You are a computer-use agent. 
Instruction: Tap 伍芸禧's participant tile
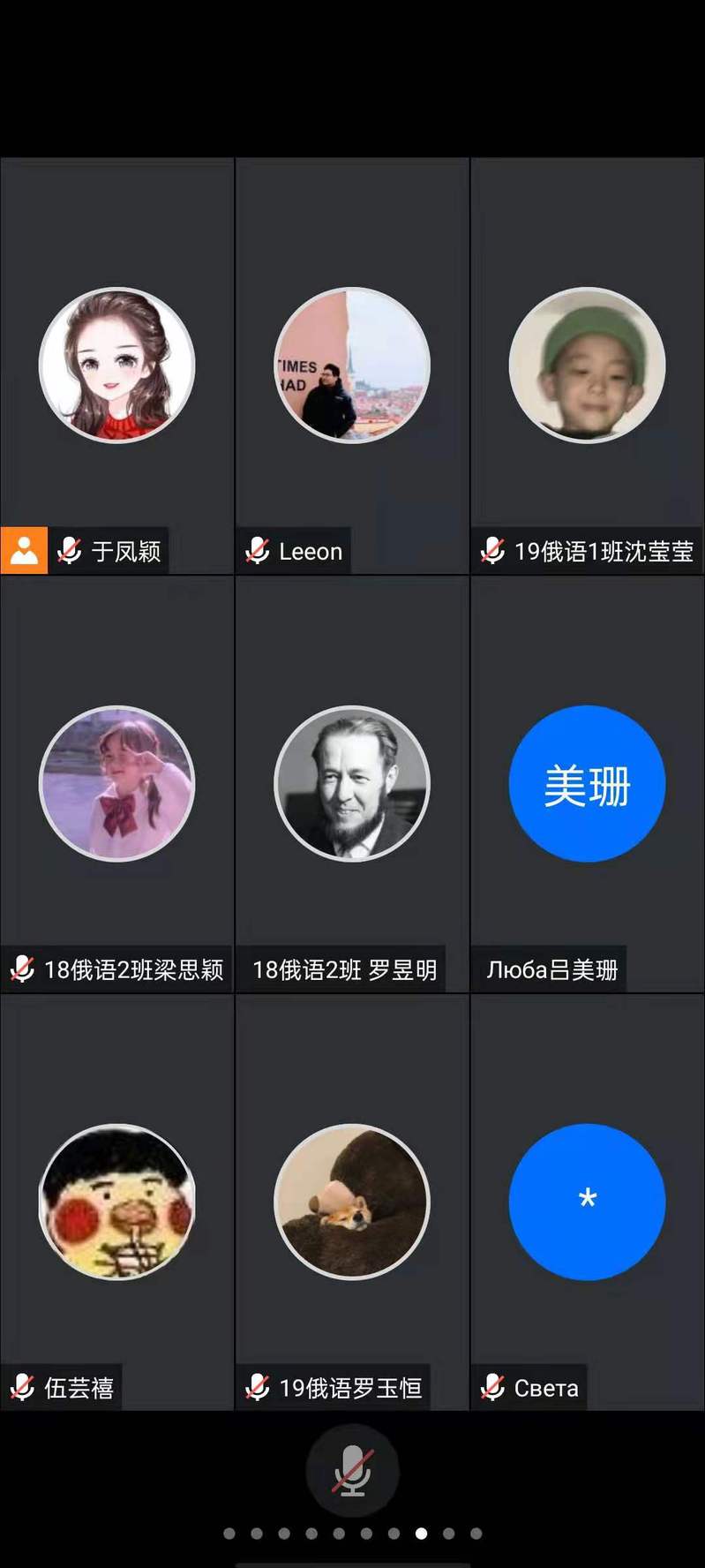(x=116, y=1202)
